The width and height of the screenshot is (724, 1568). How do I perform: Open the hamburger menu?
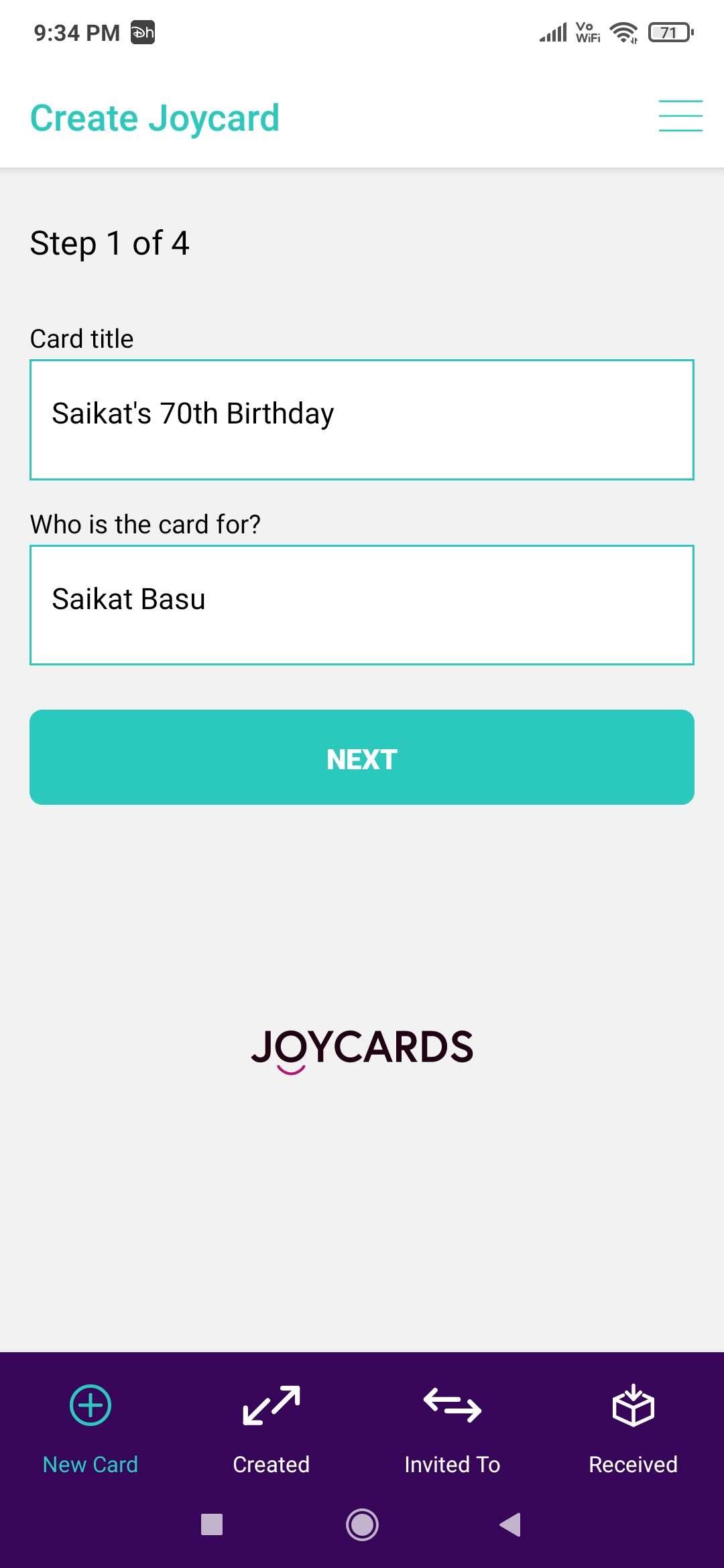pos(680,116)
